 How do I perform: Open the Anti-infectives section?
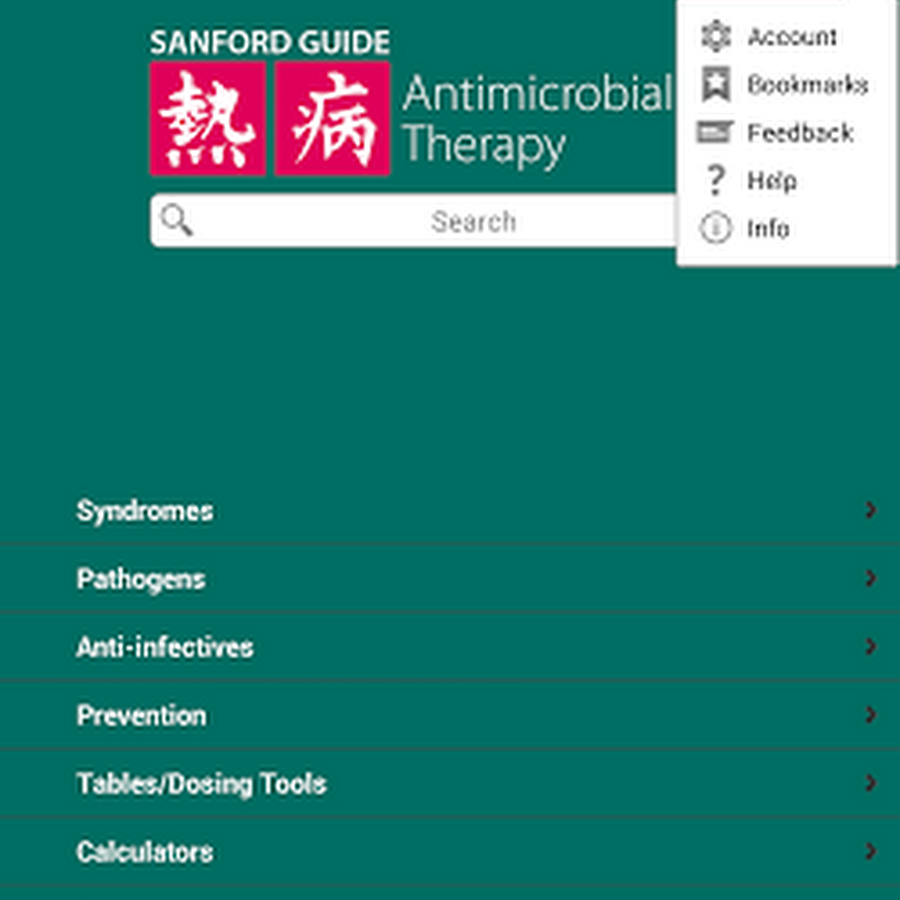coord(450,647)
